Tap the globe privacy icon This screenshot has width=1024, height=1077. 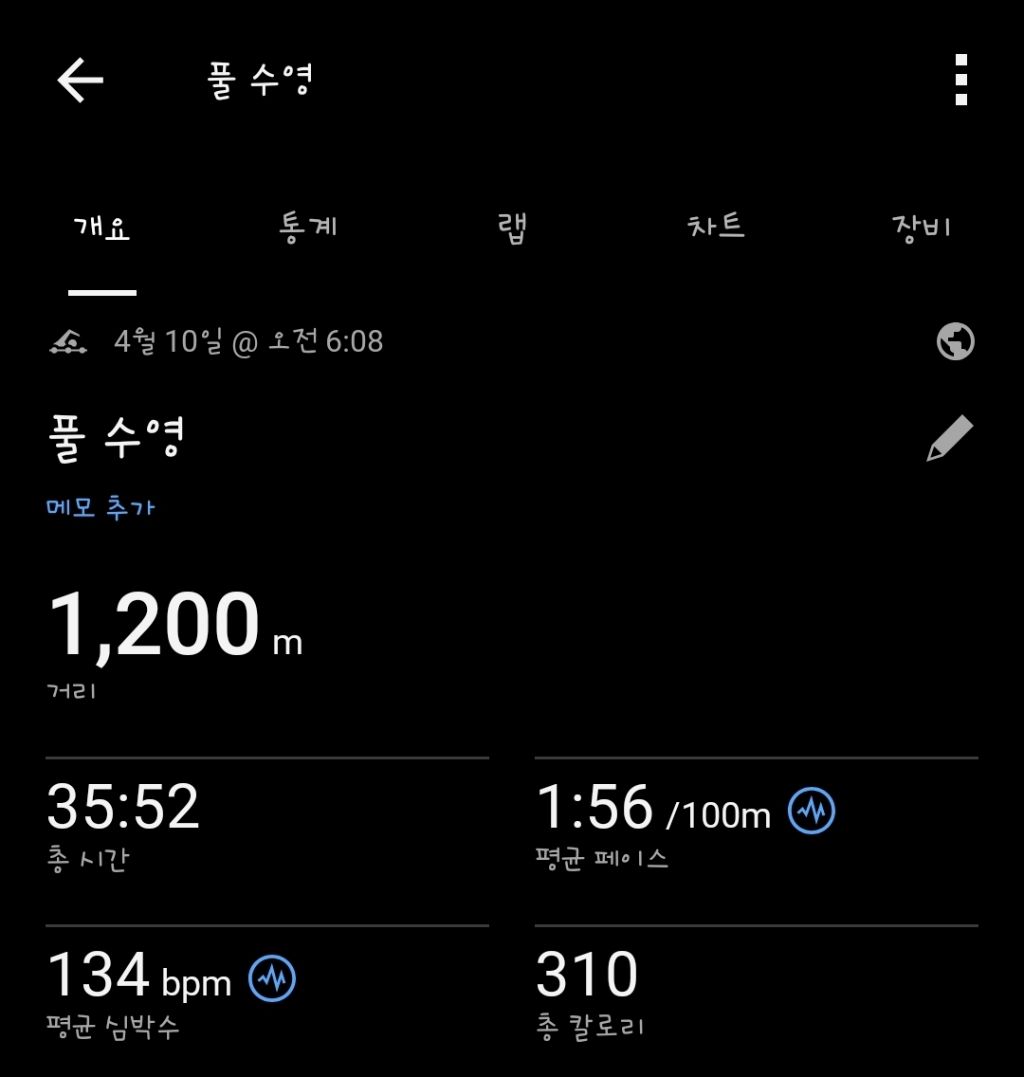tap(955, 342)
